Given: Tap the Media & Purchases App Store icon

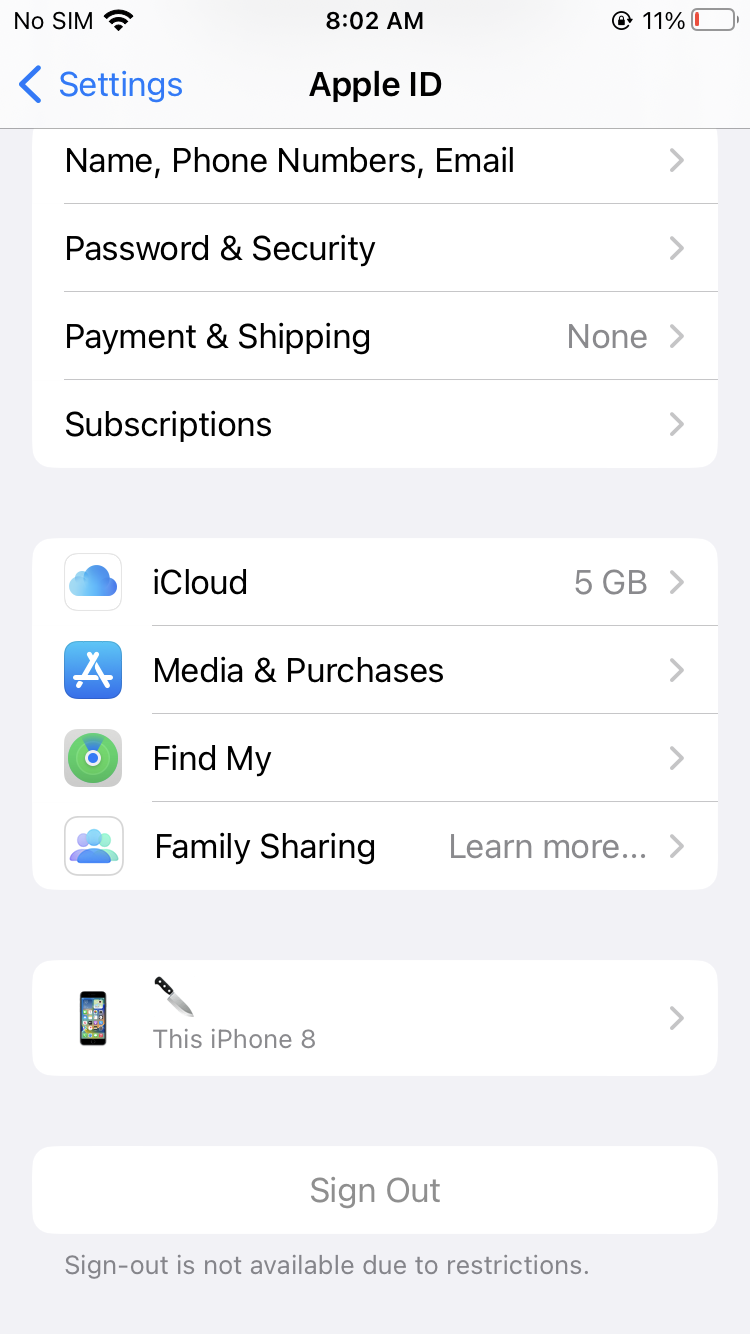Looking at the screenshot, I should click(x=92, y=670).
